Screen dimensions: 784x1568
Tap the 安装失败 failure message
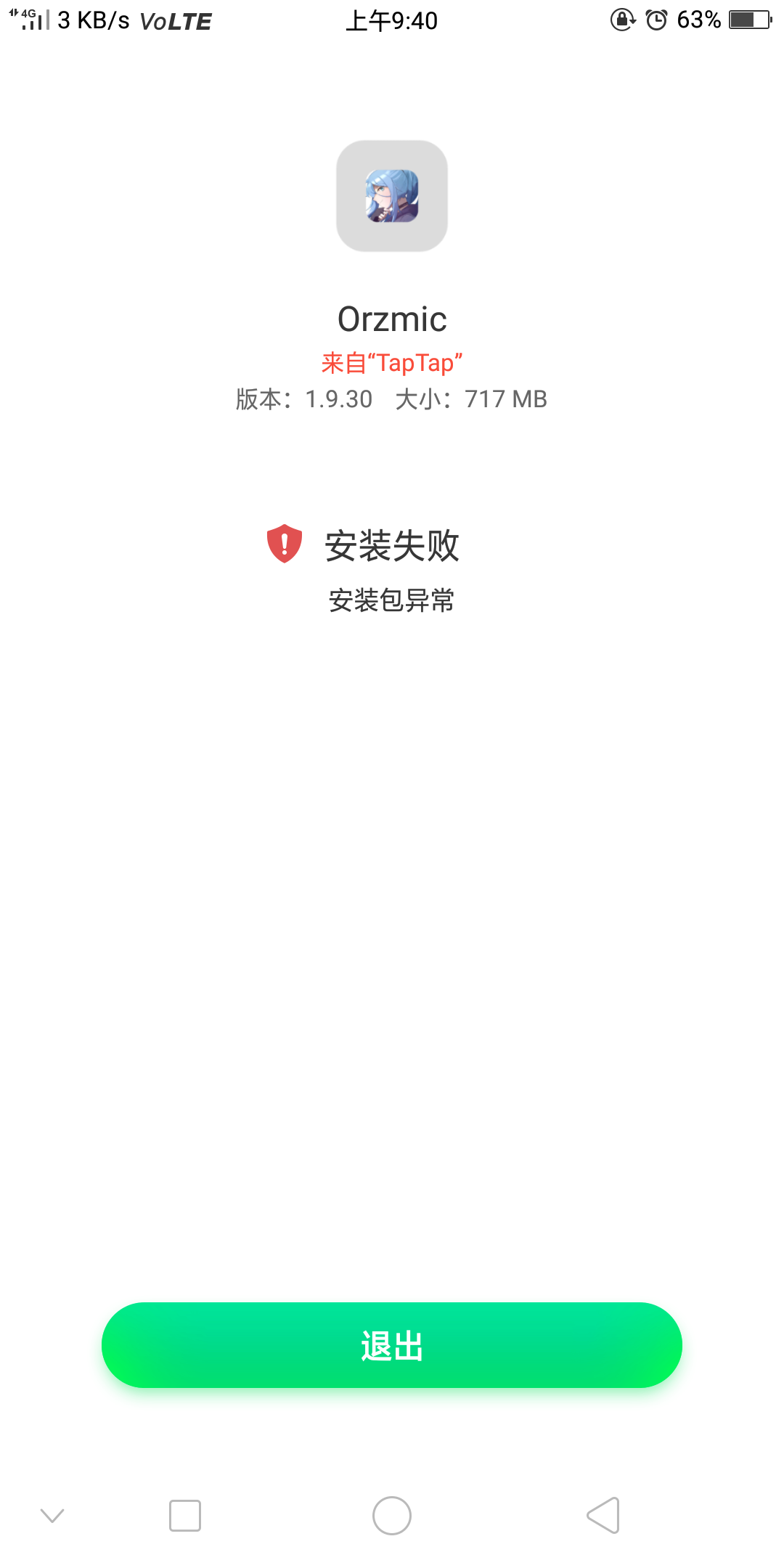[x=393, y=546]
